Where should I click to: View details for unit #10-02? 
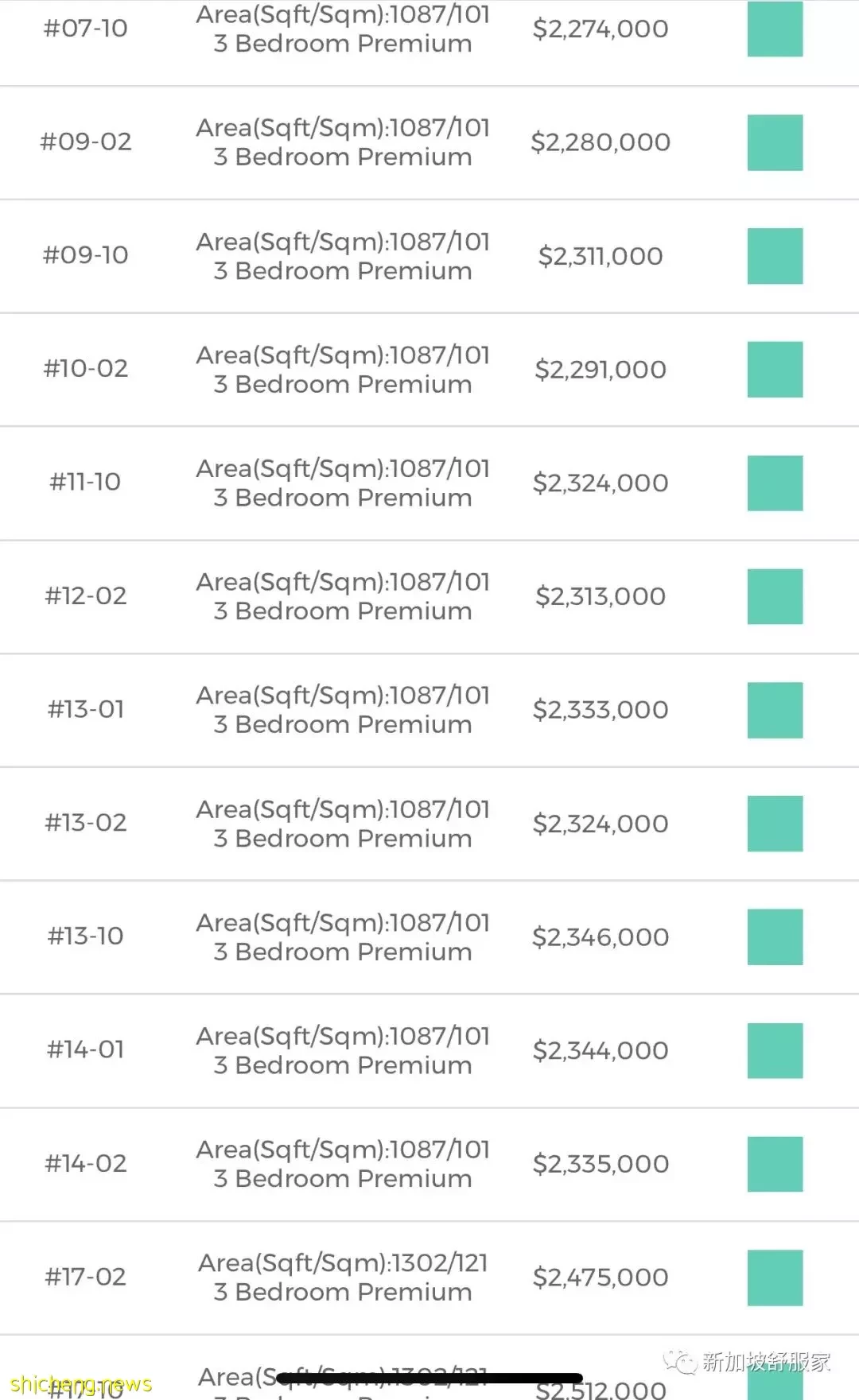429,370
